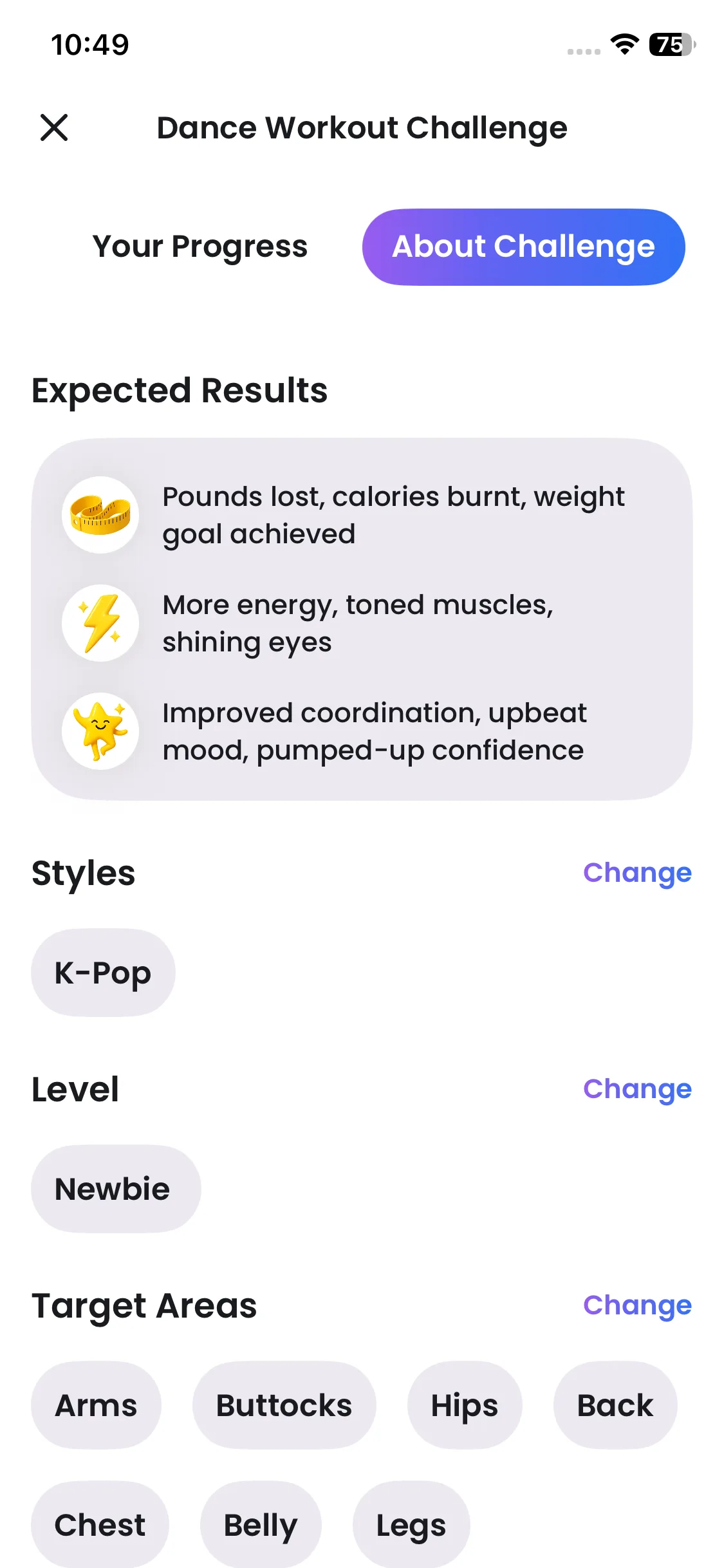
Task: Tap the Chest target area chip
Action: (x=100, y=1525)
